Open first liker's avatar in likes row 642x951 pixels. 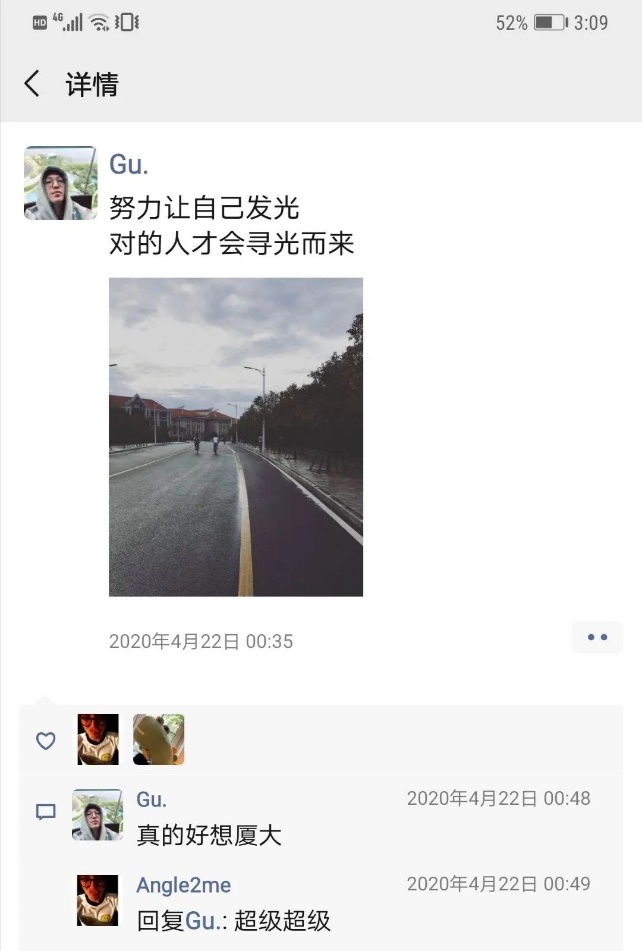98,740
